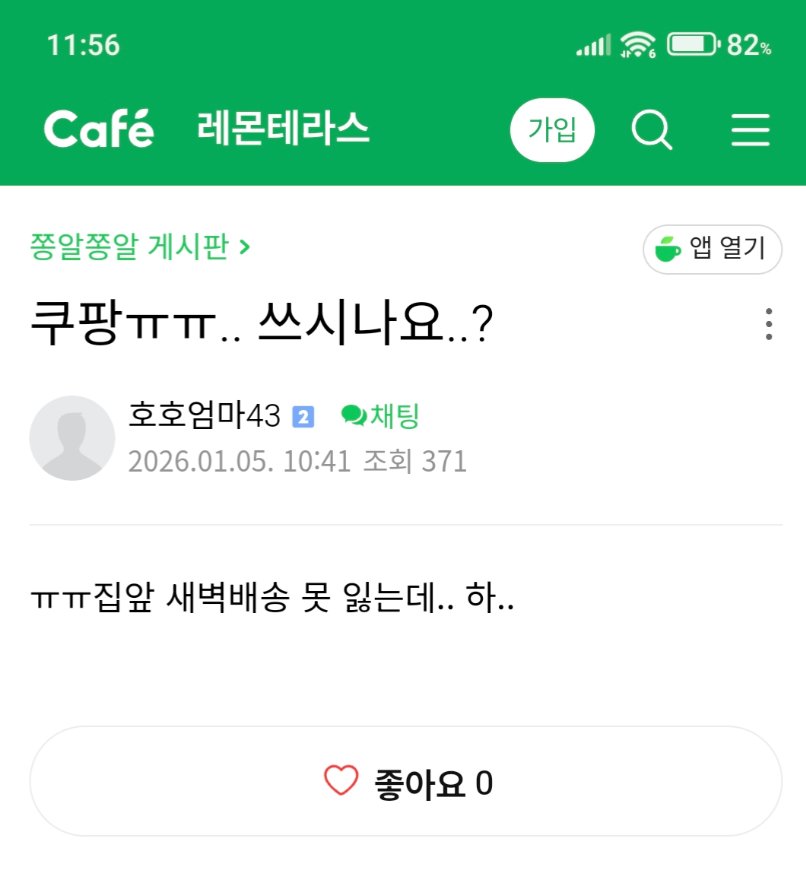806x896 pixels.
Task: Start 채팅 with the author
Action: coord(381,415)
